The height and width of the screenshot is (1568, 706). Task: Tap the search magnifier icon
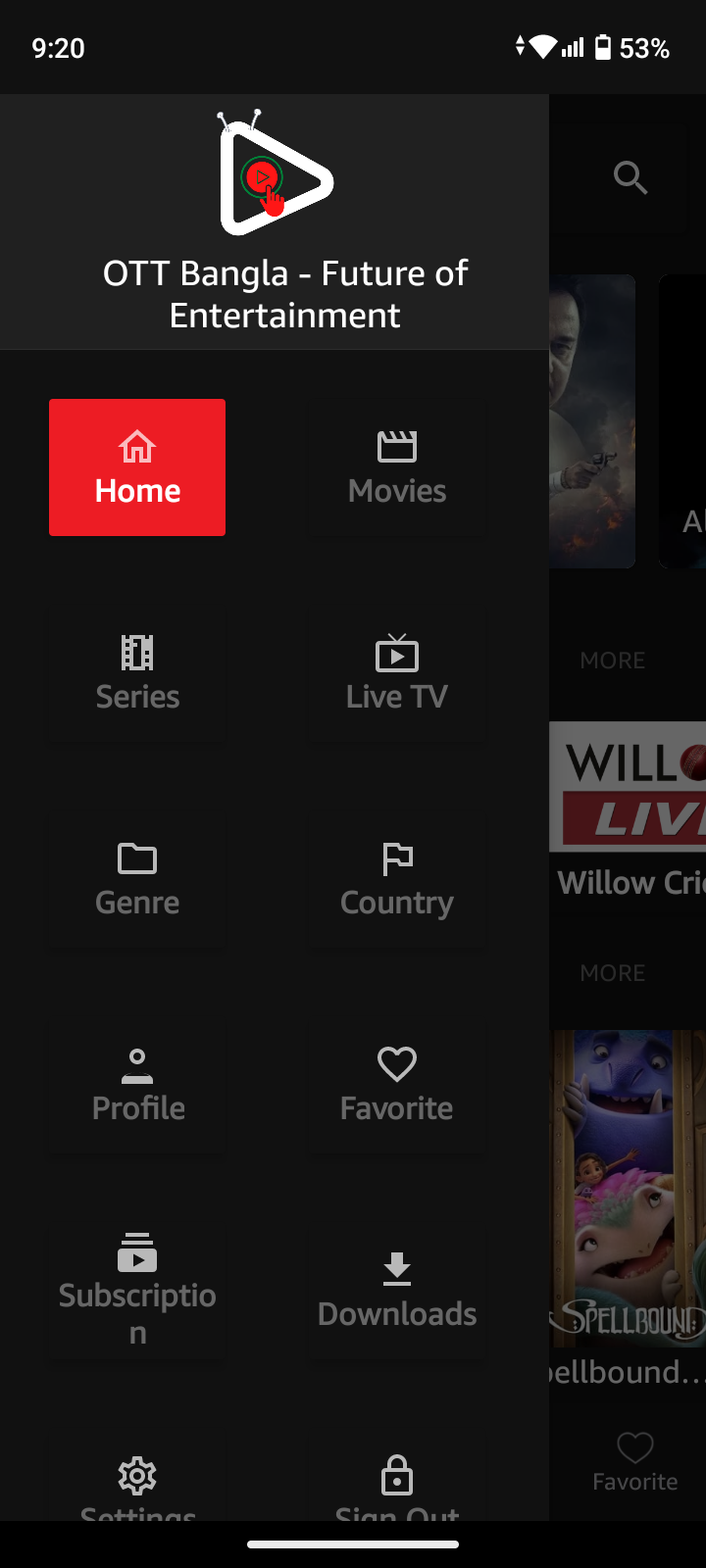[x=630, y=177]
